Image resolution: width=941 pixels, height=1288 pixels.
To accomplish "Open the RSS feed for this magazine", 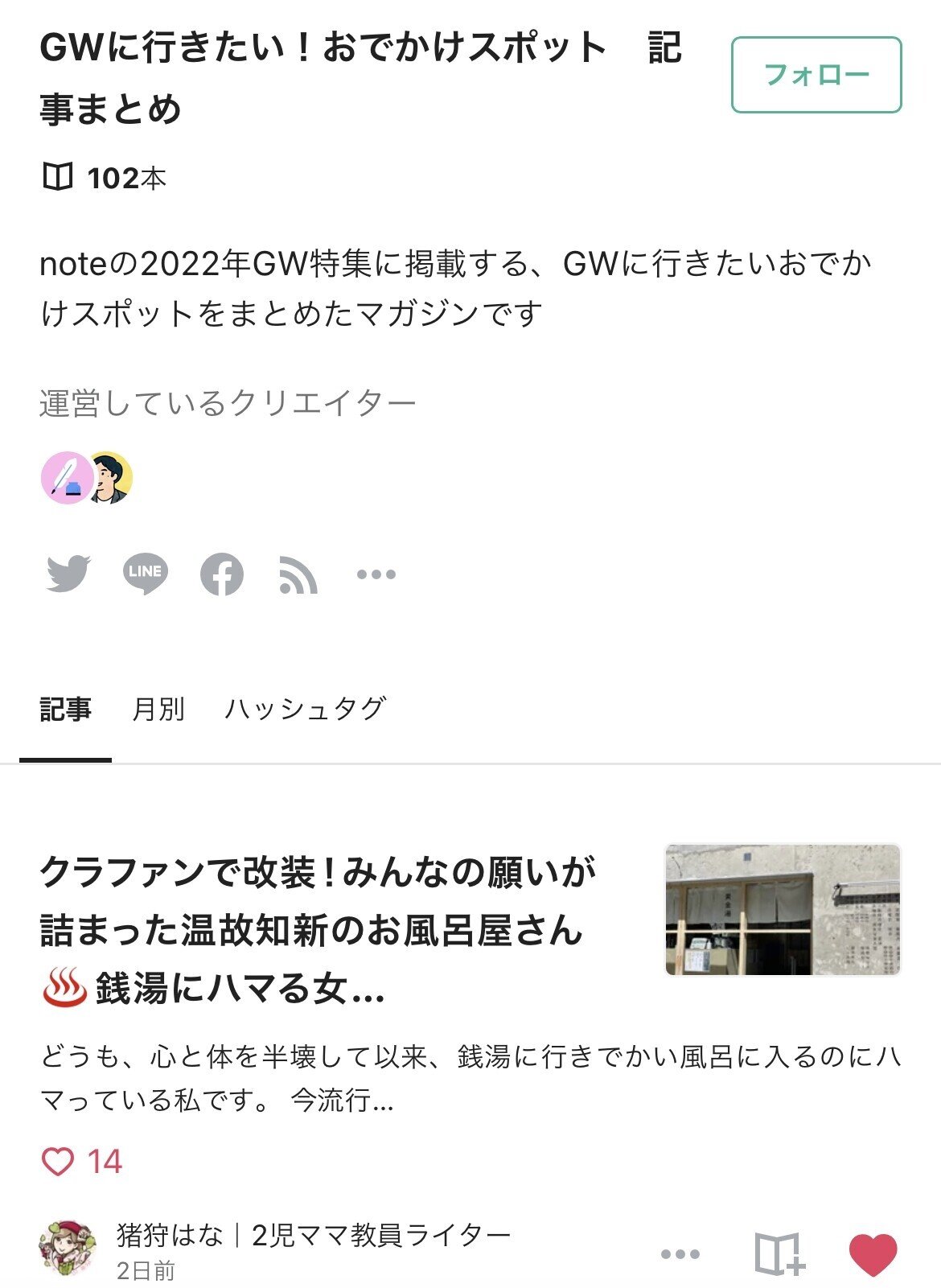I will tap(298, 574).
